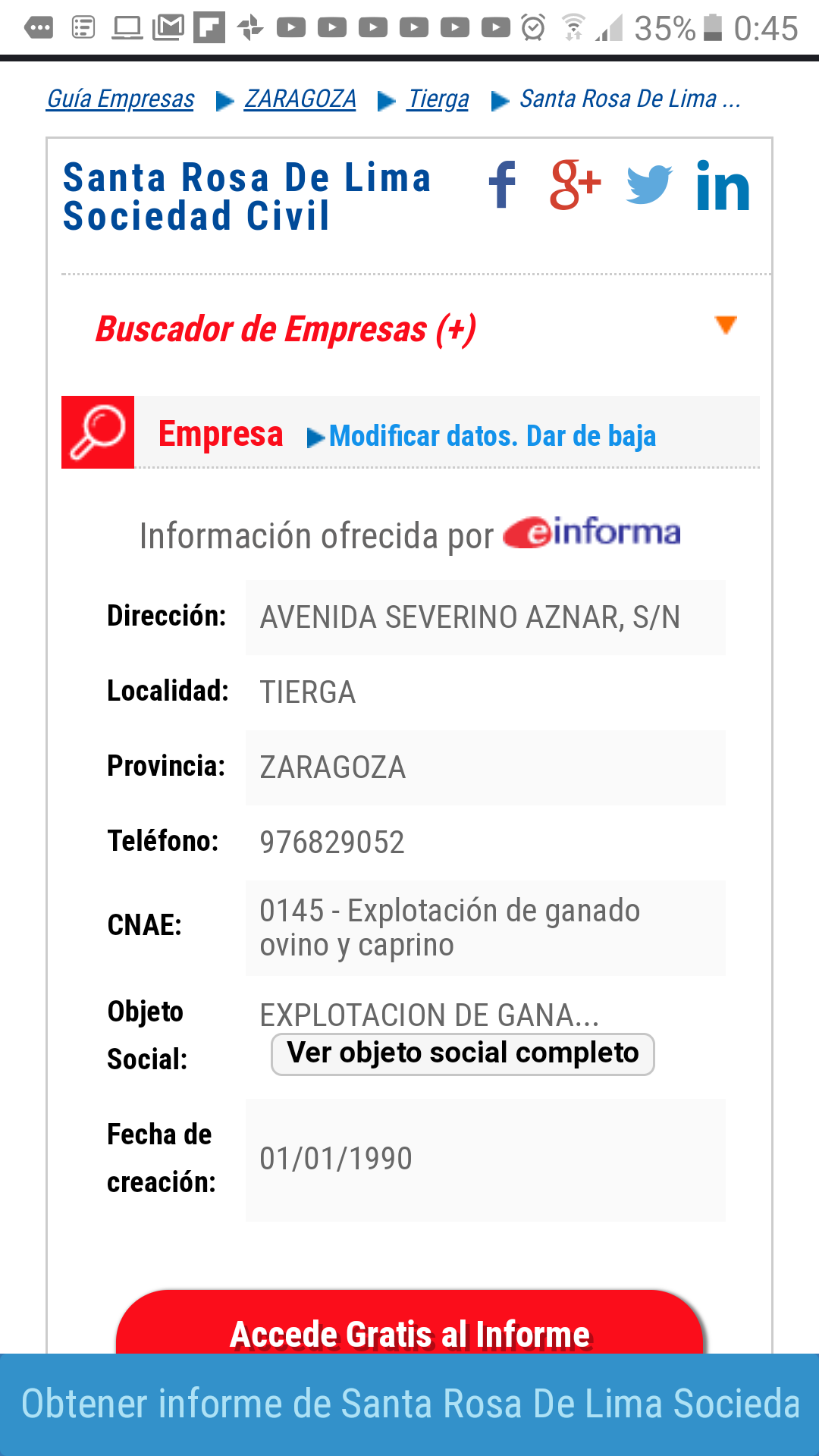Share the company on Google Plus
The image size is (819, 1456).
pyautogui.click(x=575, y=185)
